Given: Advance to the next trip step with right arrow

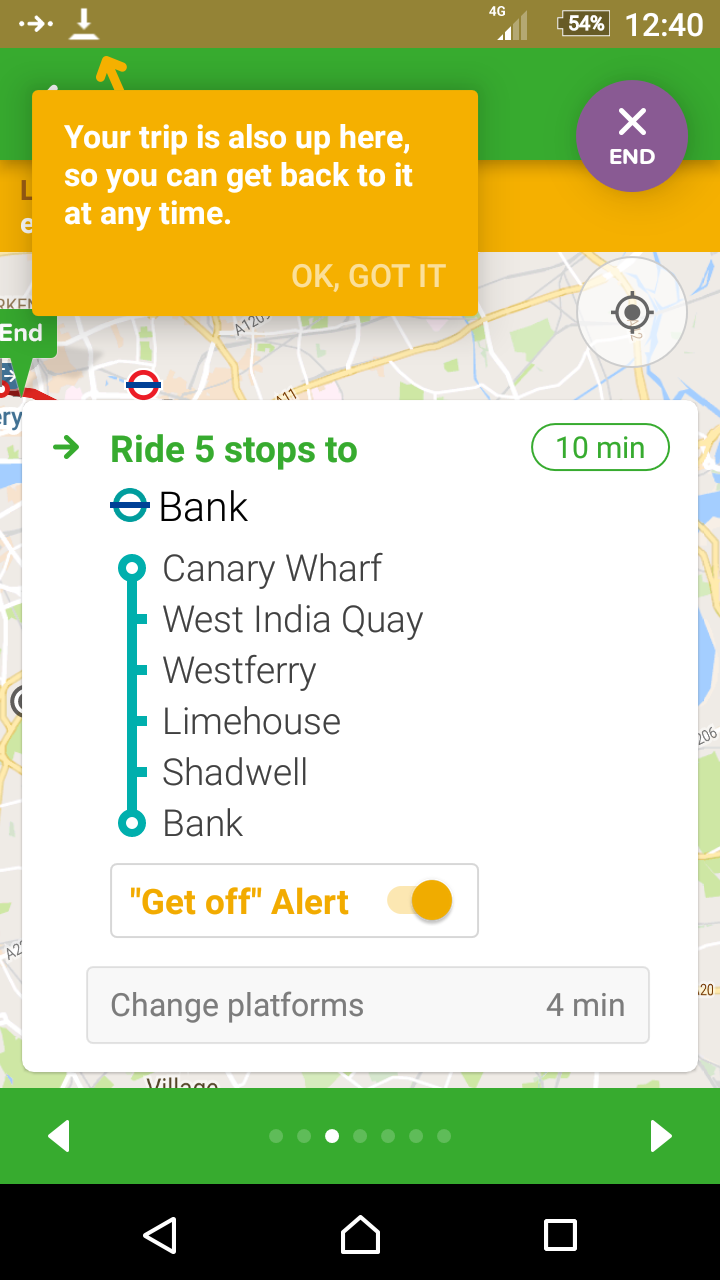Looking at the screenshot, I should [660, 1135].
